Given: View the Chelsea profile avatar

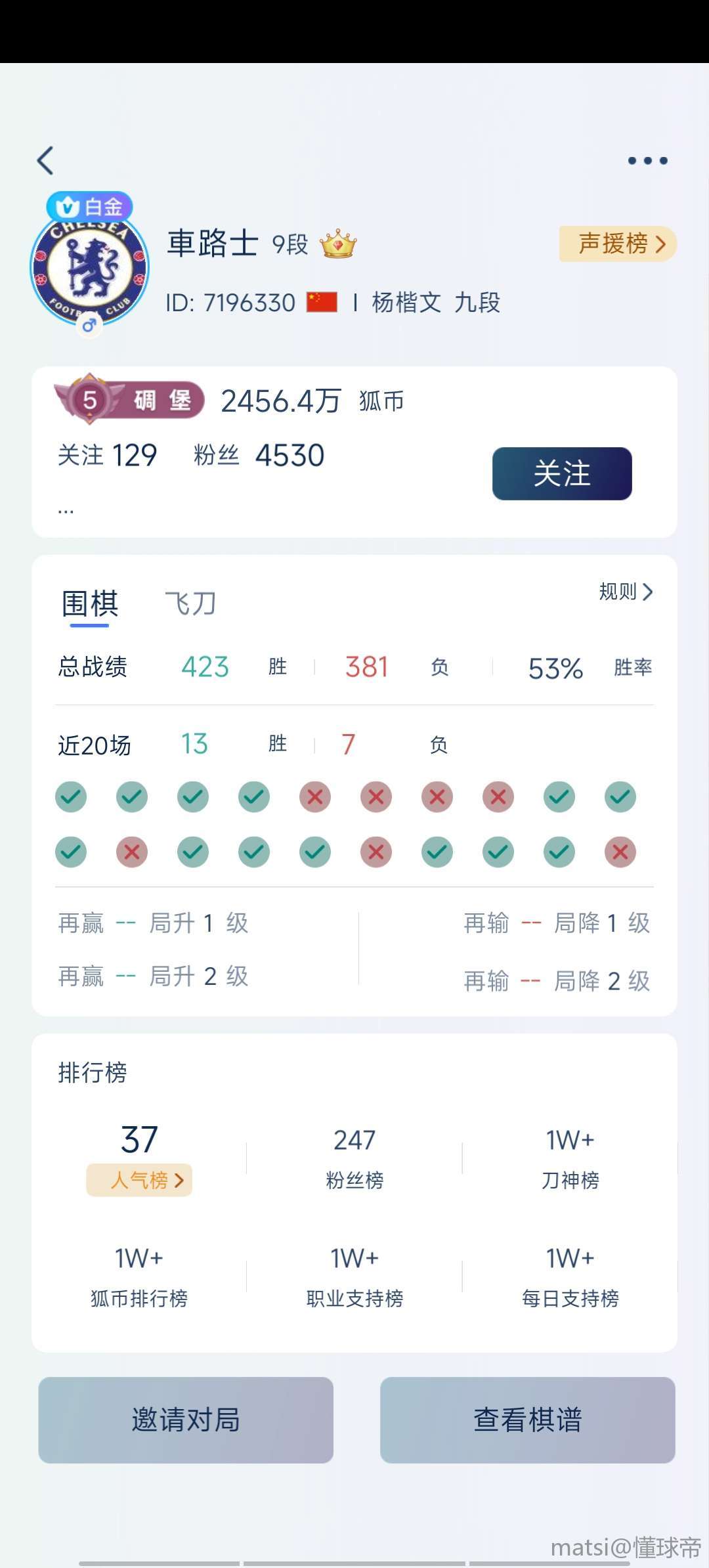Looking at the screenshot, I should pos(90,268).
